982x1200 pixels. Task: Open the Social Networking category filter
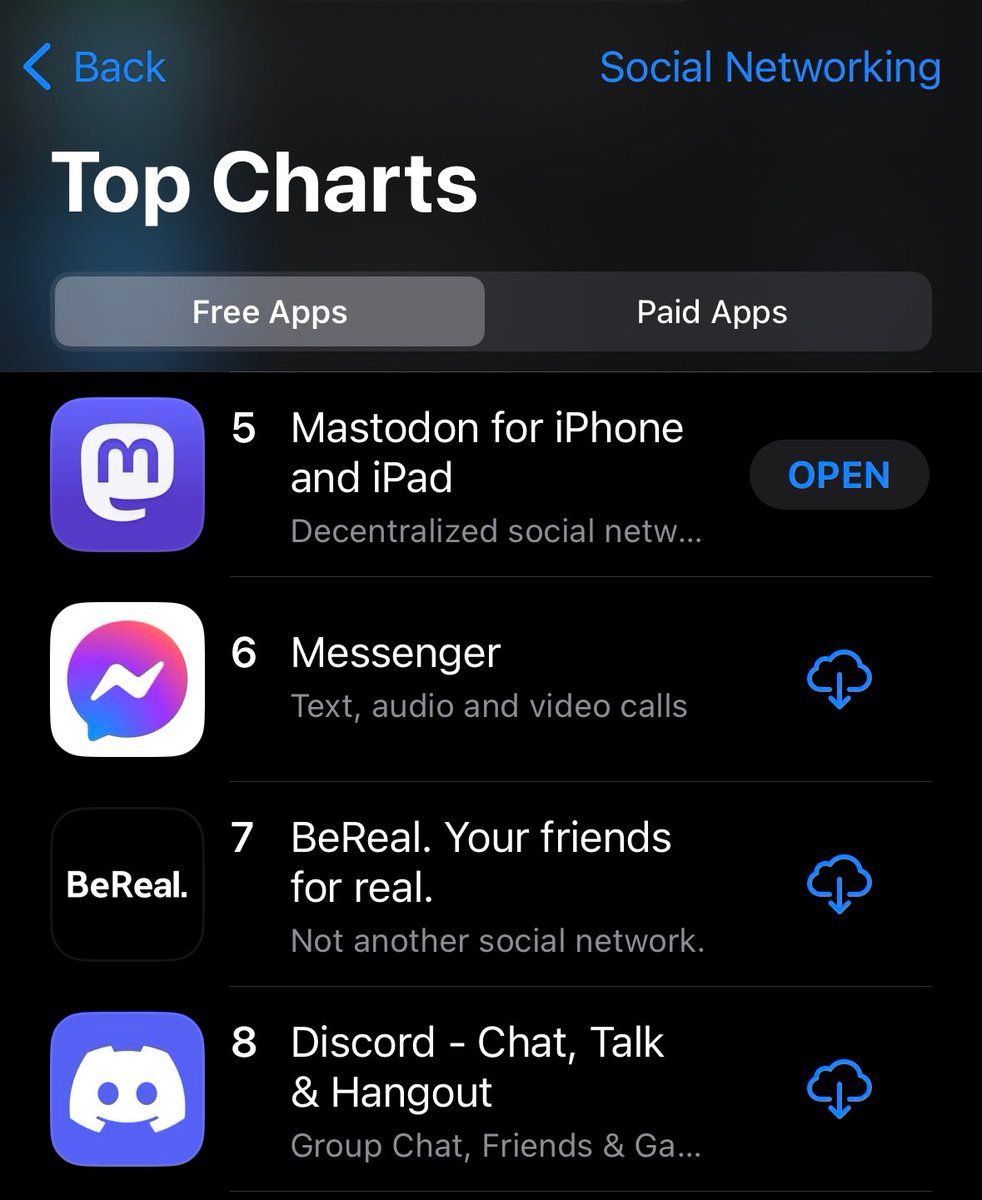click(x=769, y=68)
